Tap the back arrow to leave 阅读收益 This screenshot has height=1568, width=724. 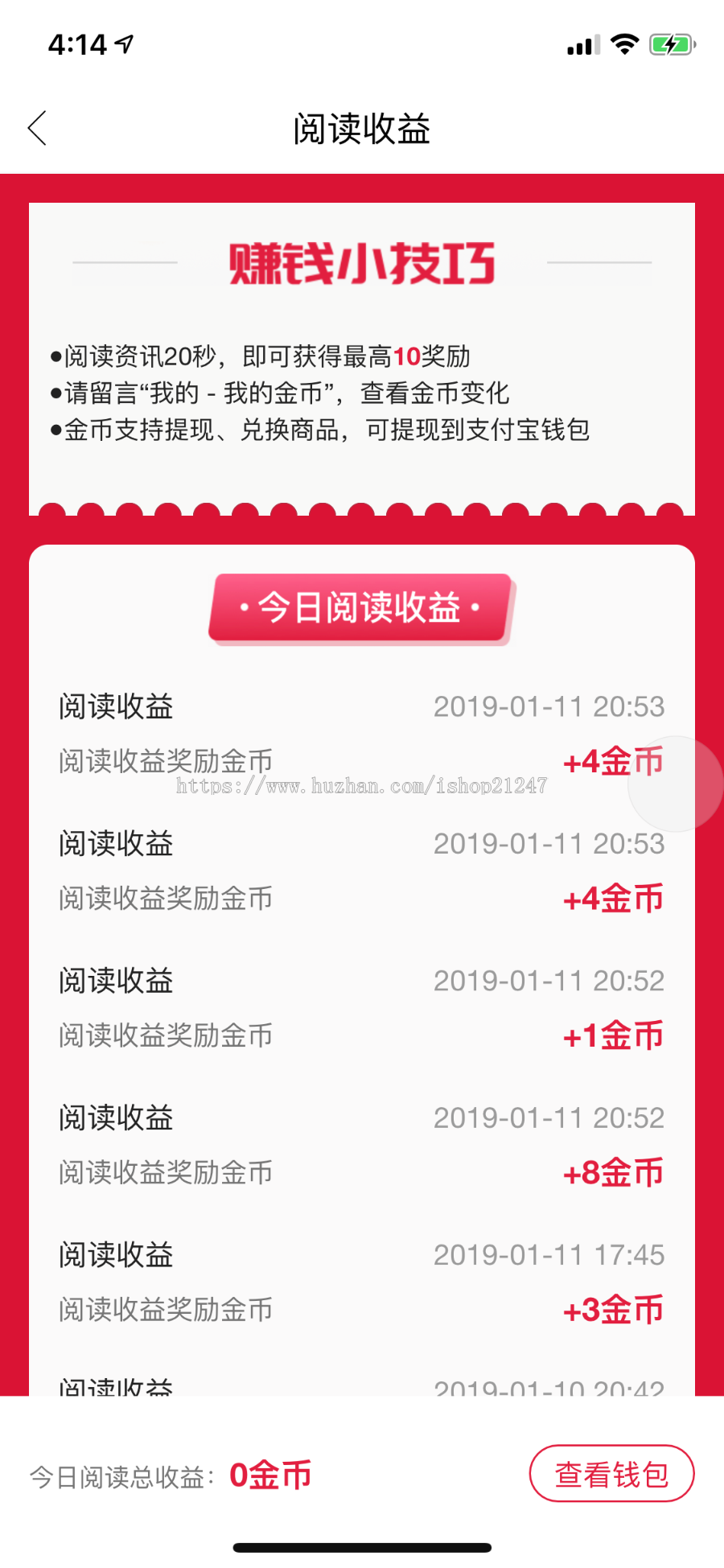[37, 128]
